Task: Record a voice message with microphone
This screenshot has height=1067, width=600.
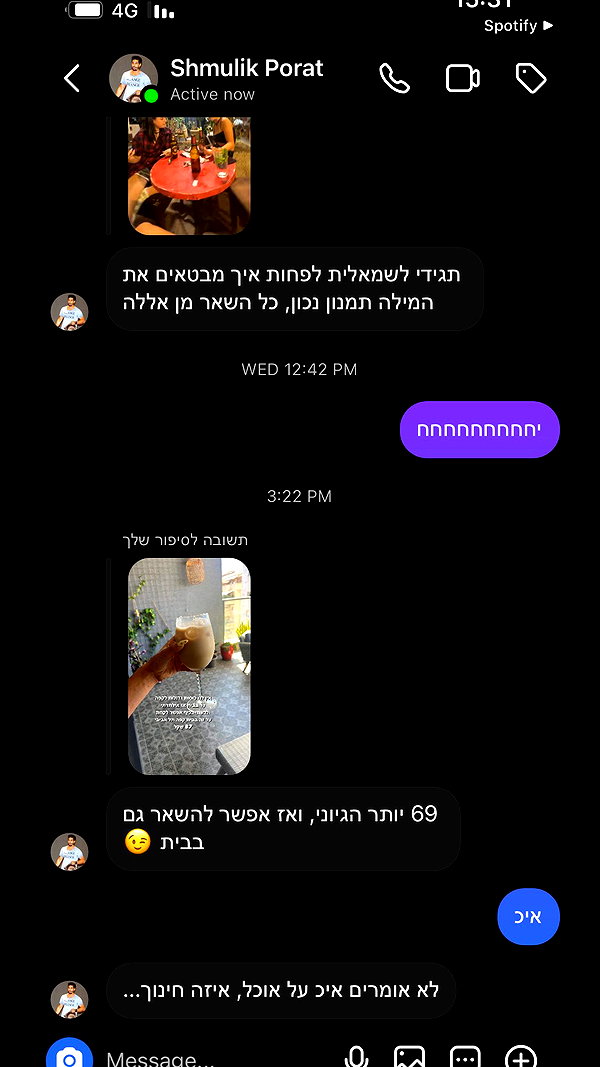Action: (x=356, y=1057)
